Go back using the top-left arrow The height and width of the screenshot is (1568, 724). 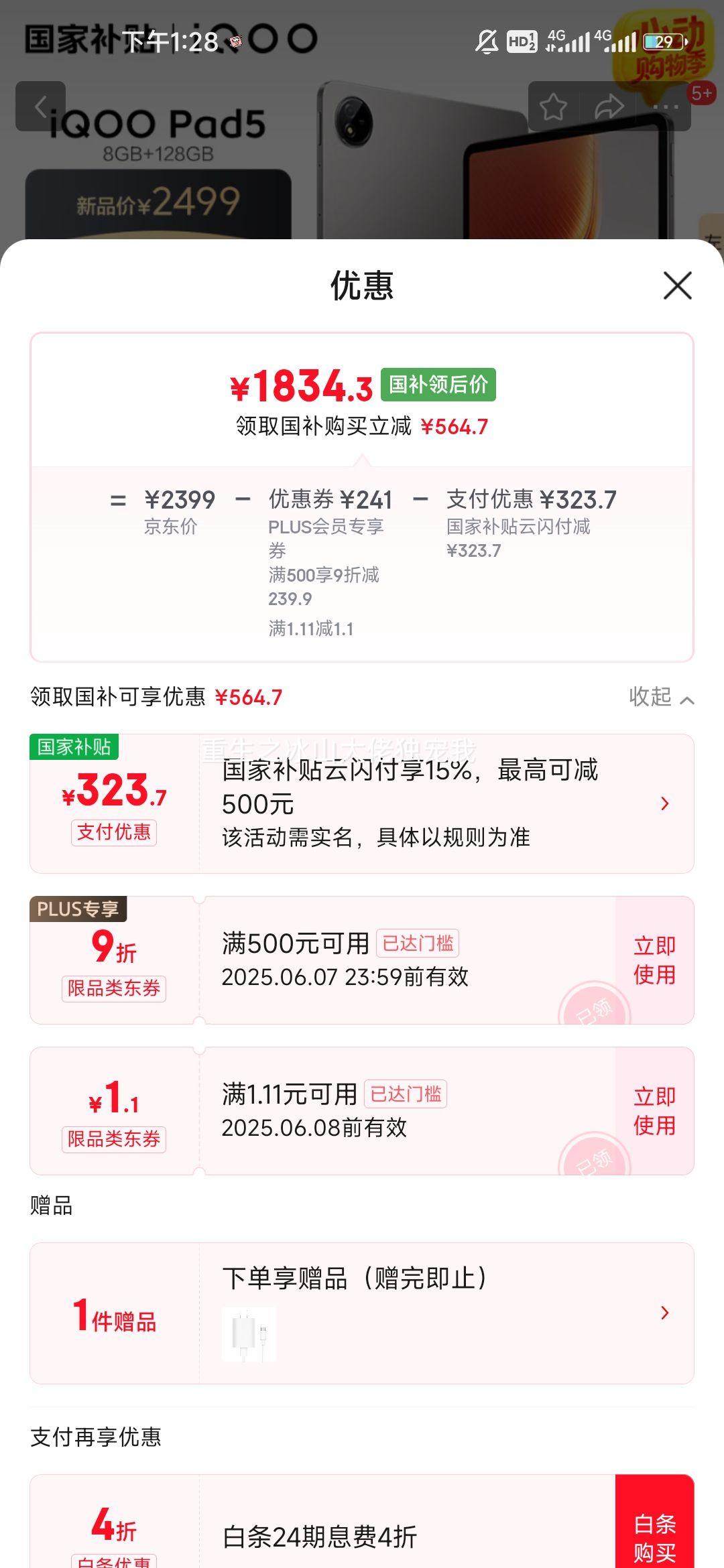click(41, 107)
